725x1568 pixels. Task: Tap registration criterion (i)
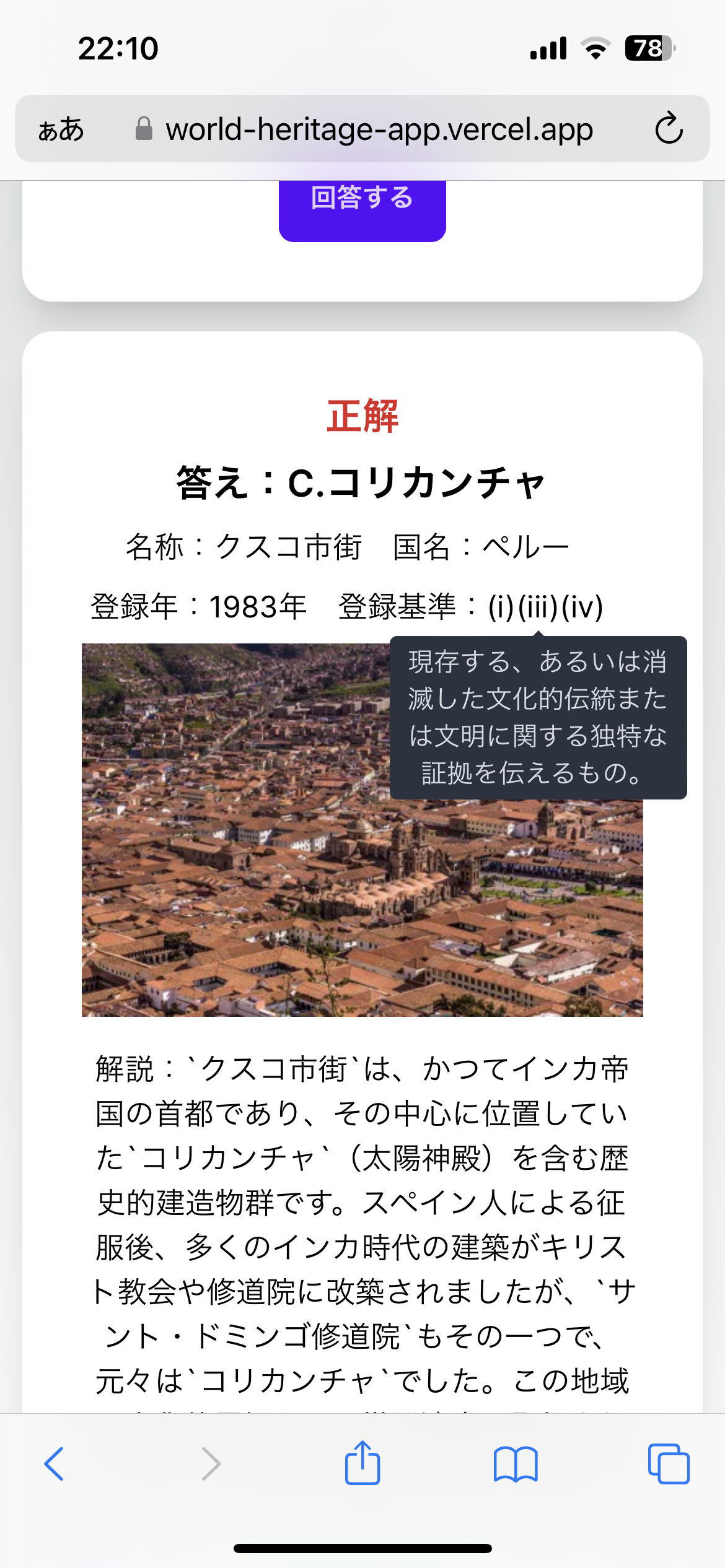pyautogui.click(x=501, y=607)
